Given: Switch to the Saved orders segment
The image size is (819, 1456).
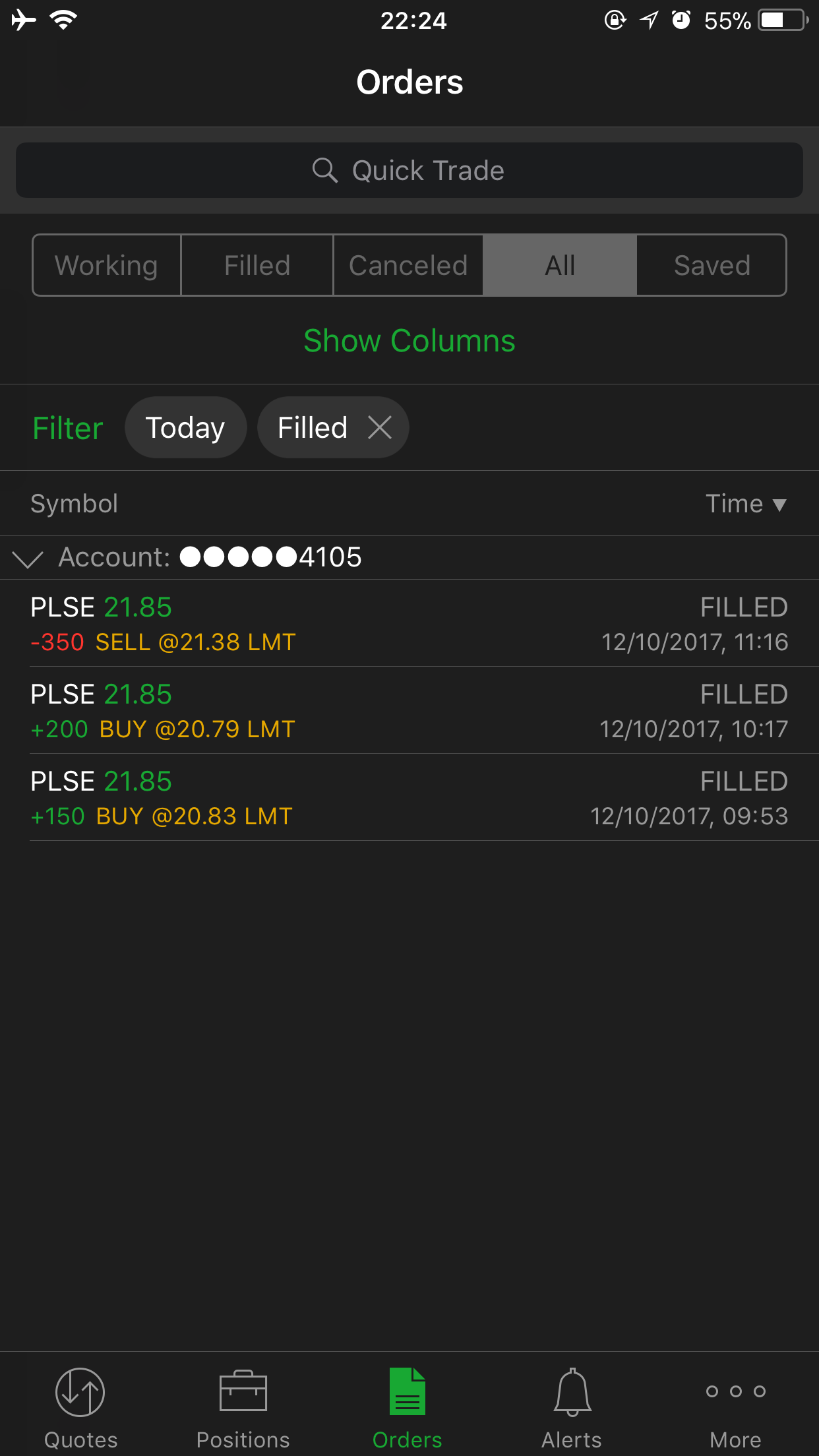Looking at the screenshot, I should pos(712,266).
